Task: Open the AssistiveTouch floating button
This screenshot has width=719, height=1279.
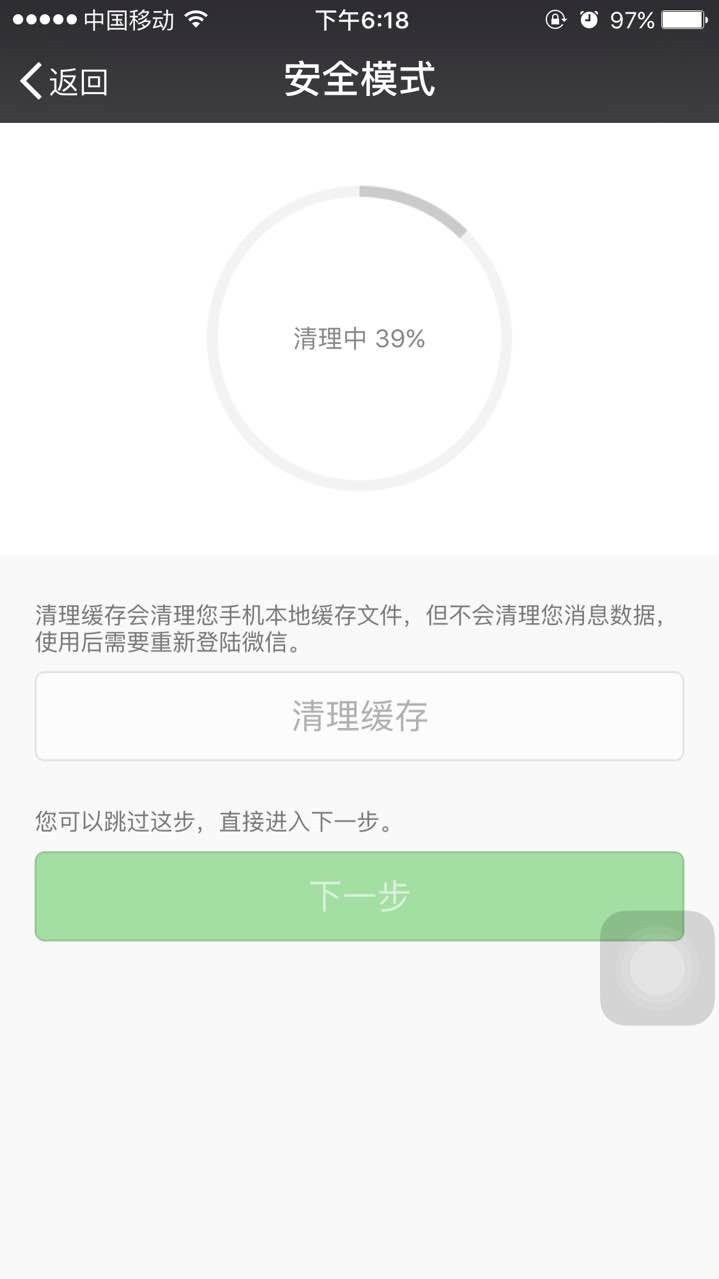Action: point(657,968)
